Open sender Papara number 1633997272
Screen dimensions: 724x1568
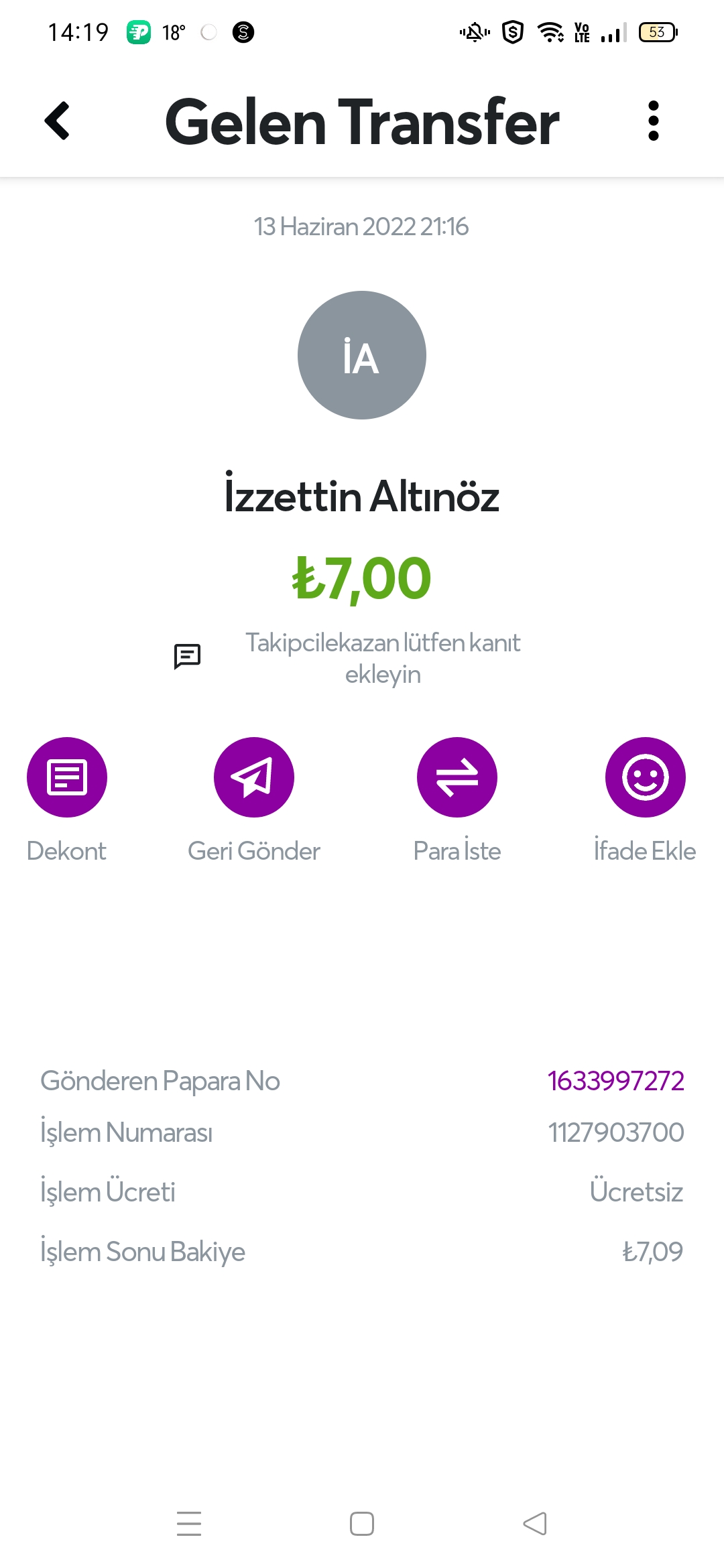616,1081
